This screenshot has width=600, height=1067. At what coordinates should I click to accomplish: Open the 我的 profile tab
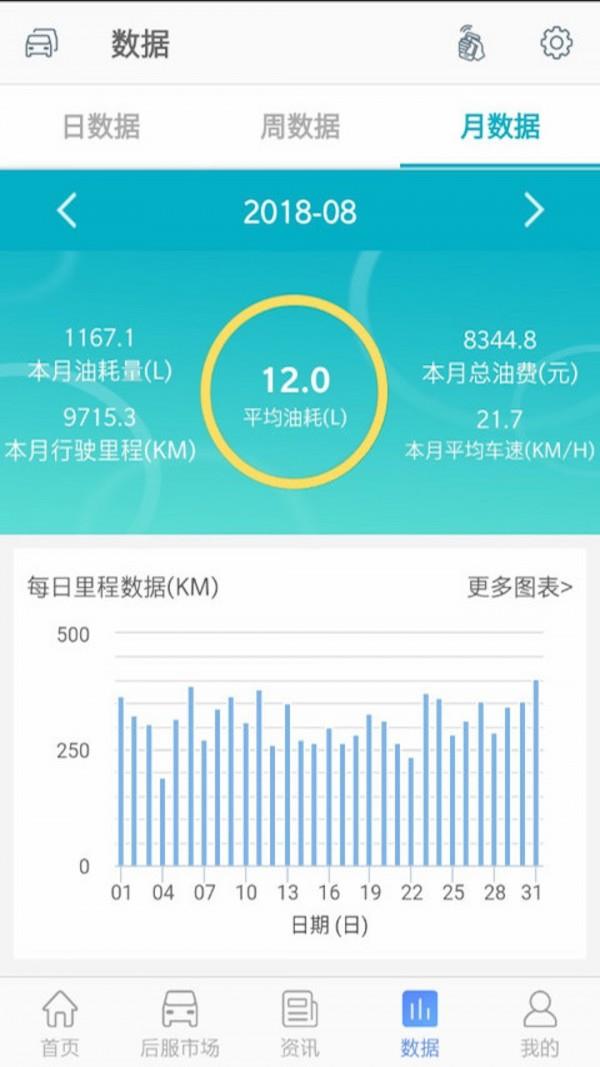point(540,1023)
